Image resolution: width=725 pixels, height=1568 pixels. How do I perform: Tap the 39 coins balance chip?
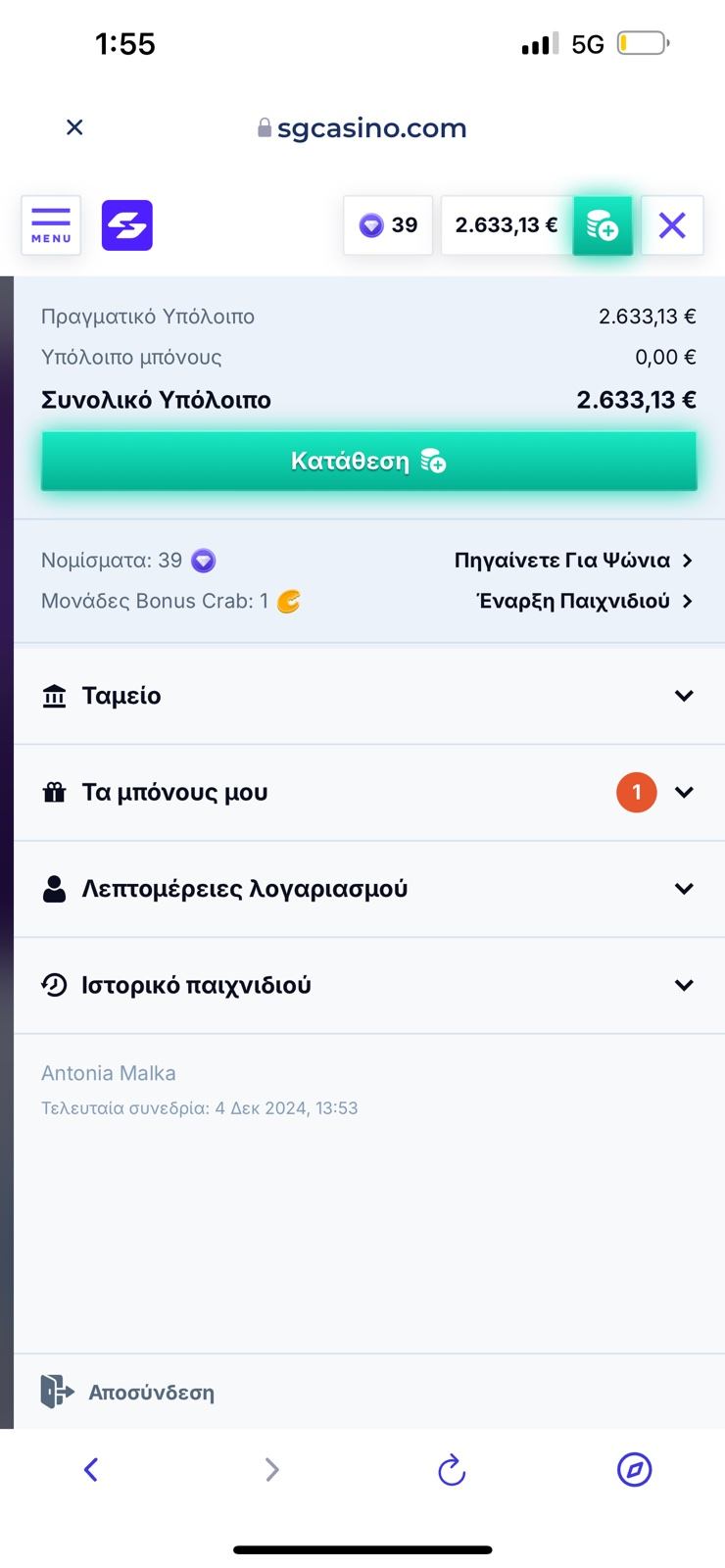click(388, 225)
